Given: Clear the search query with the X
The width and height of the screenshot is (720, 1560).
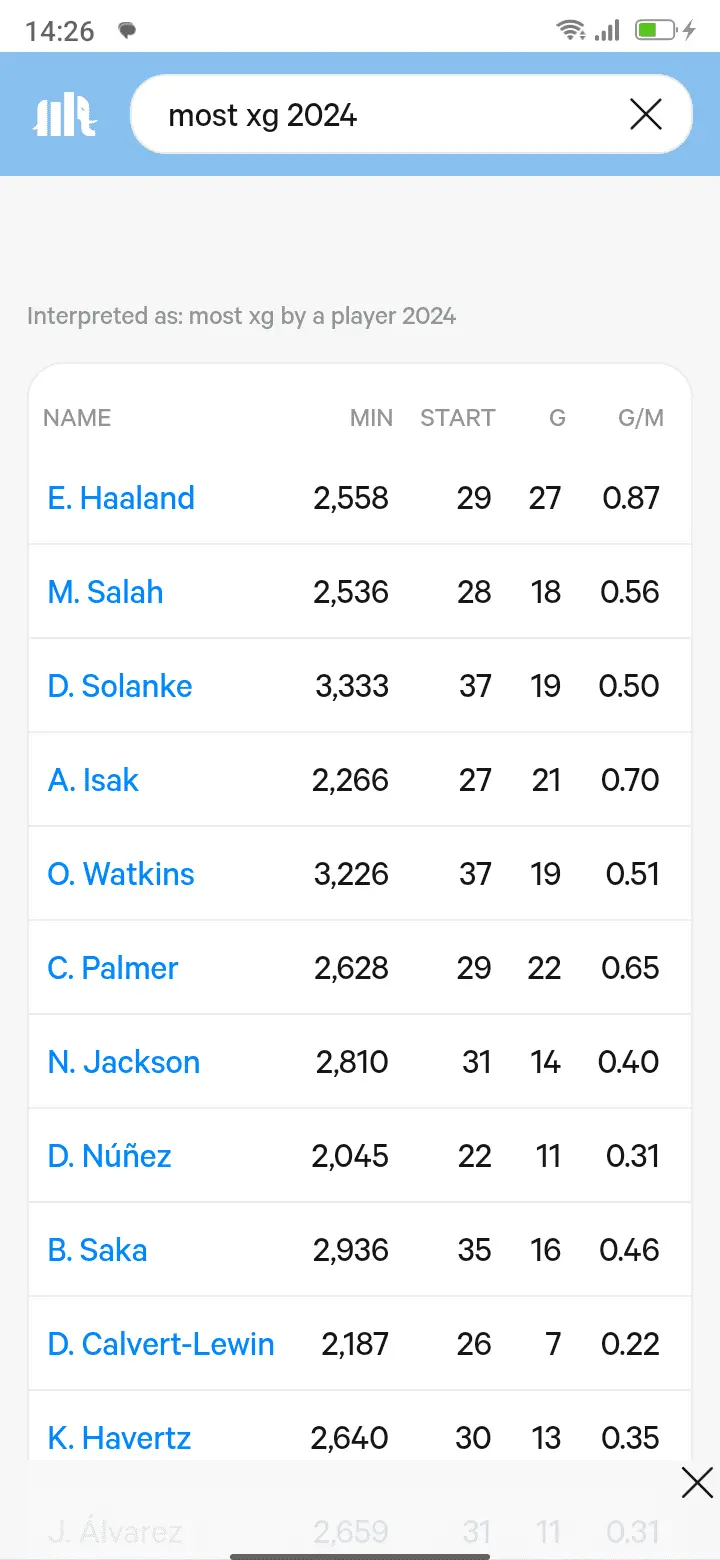Looking at the screenshot, I should 646,115.
